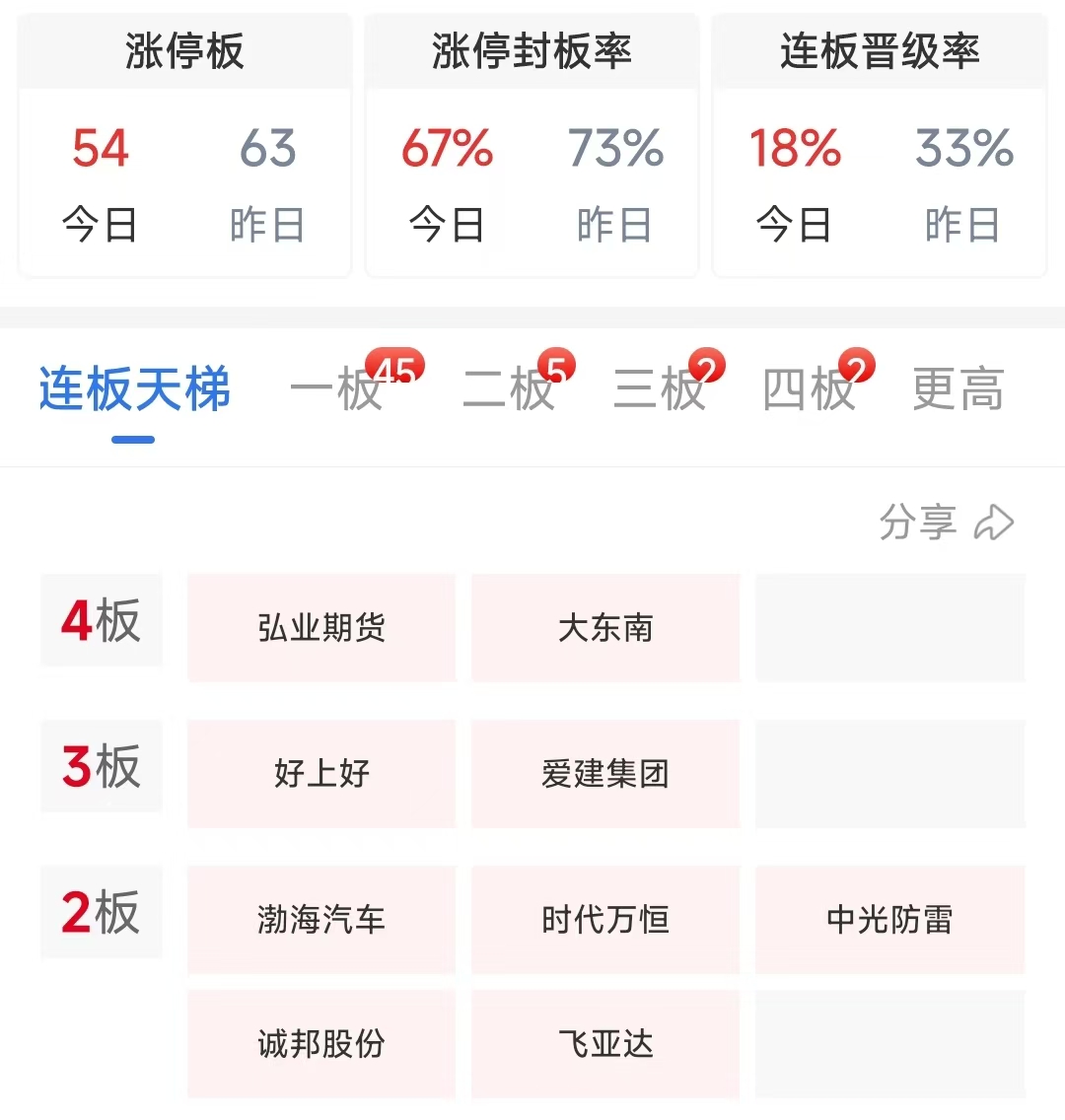View the 四板 tab

pyautogui.click(x=810, y=389)
